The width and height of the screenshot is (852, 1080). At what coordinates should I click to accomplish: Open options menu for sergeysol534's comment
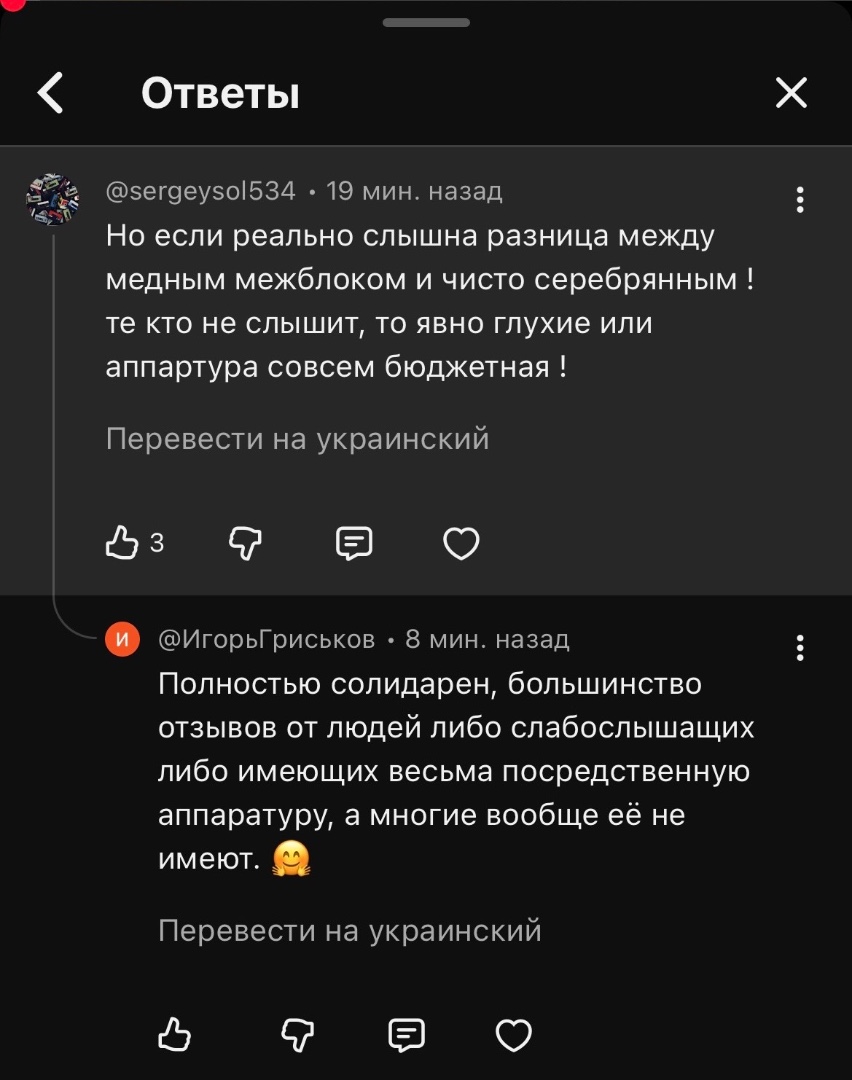click(799, 200)
